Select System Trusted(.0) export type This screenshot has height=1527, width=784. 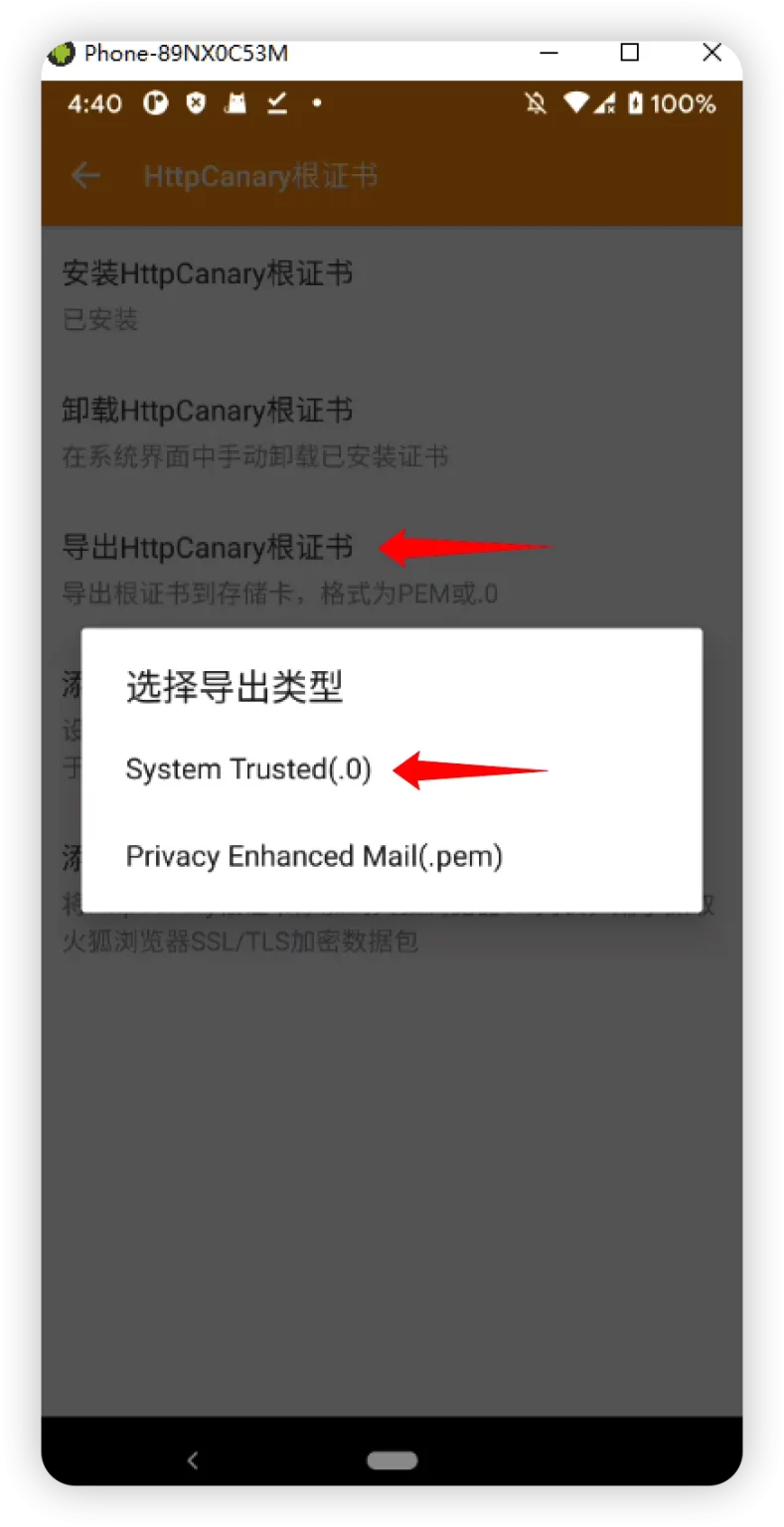tap(248, 769)
